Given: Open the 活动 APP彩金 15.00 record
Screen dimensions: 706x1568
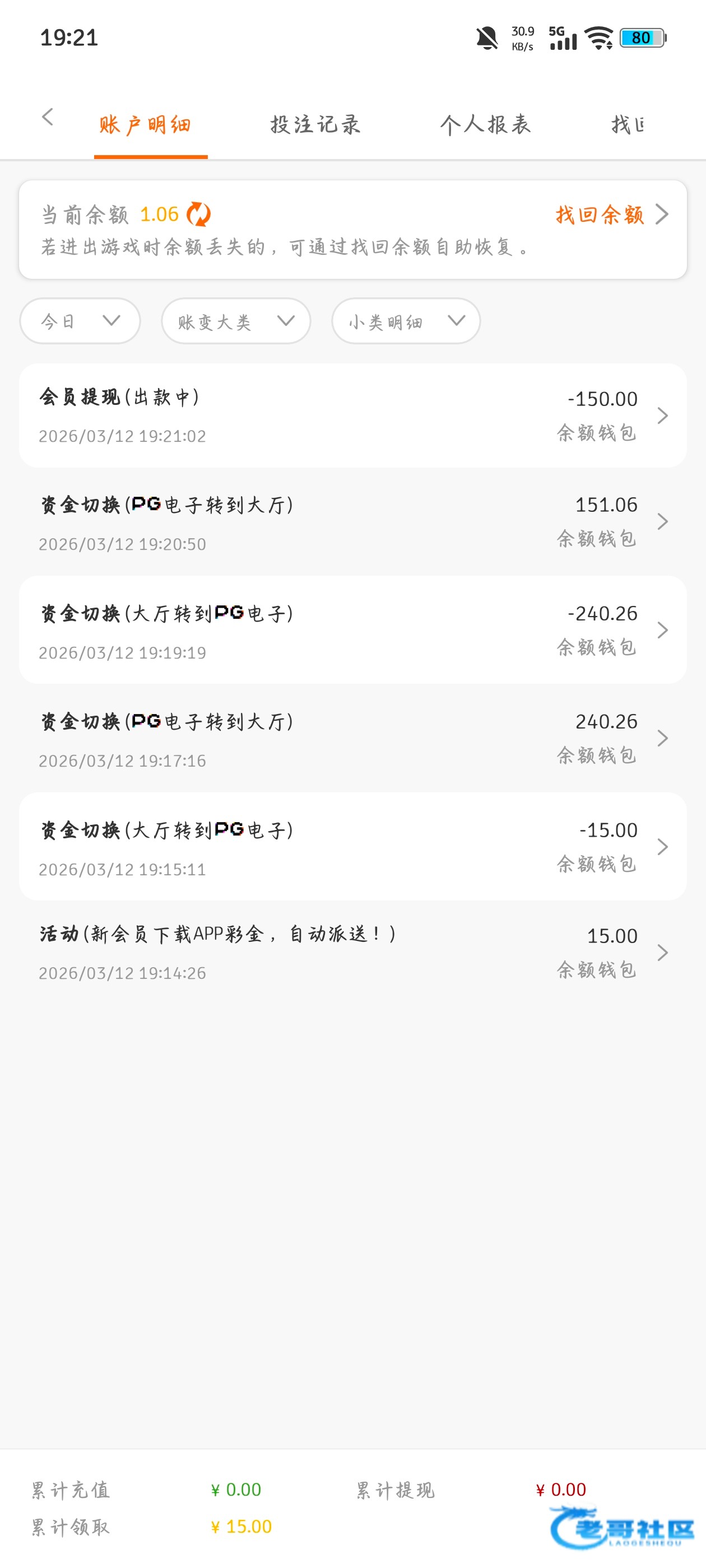Looking at the screenshot, I should click(x=352, y=953).
